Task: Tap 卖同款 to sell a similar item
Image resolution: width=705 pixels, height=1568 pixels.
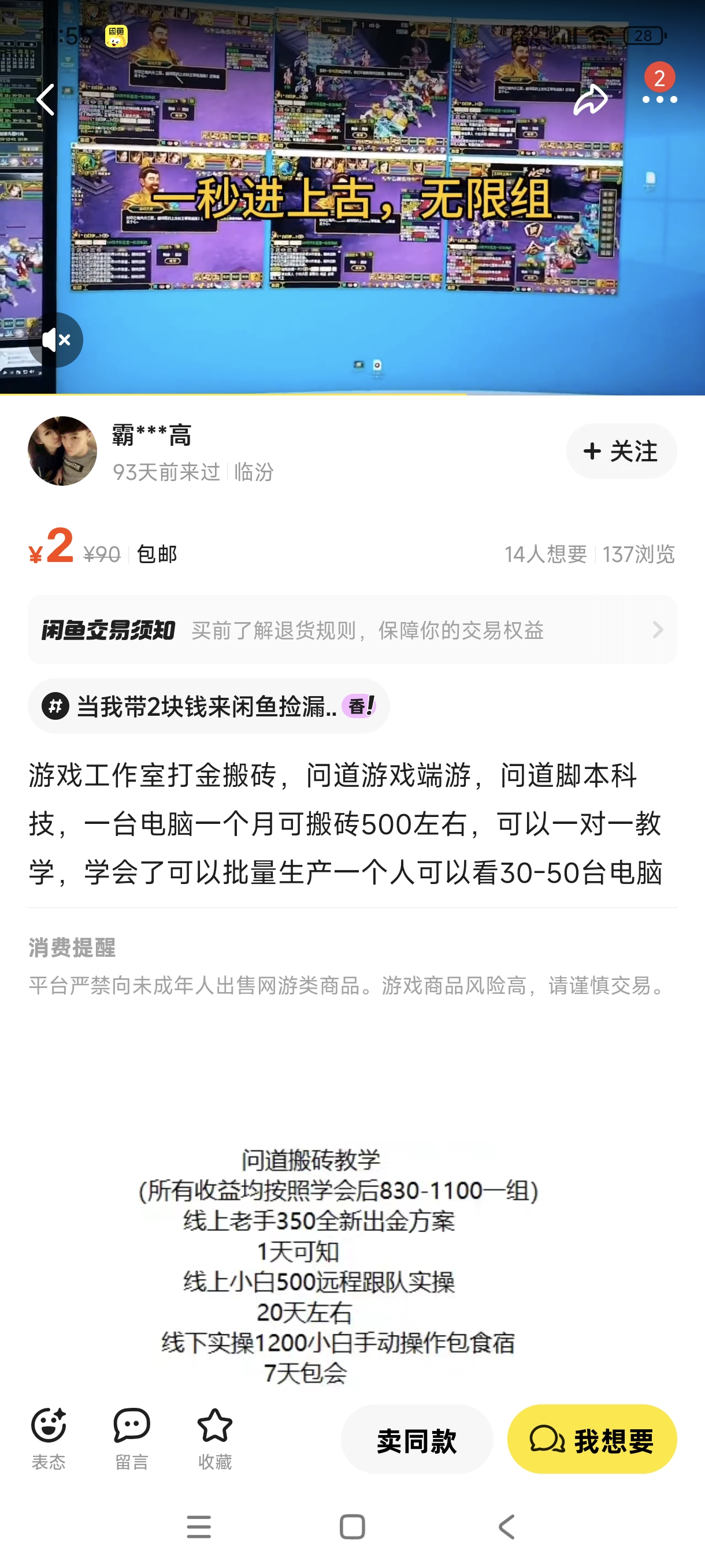Action: click(417, 1439)
